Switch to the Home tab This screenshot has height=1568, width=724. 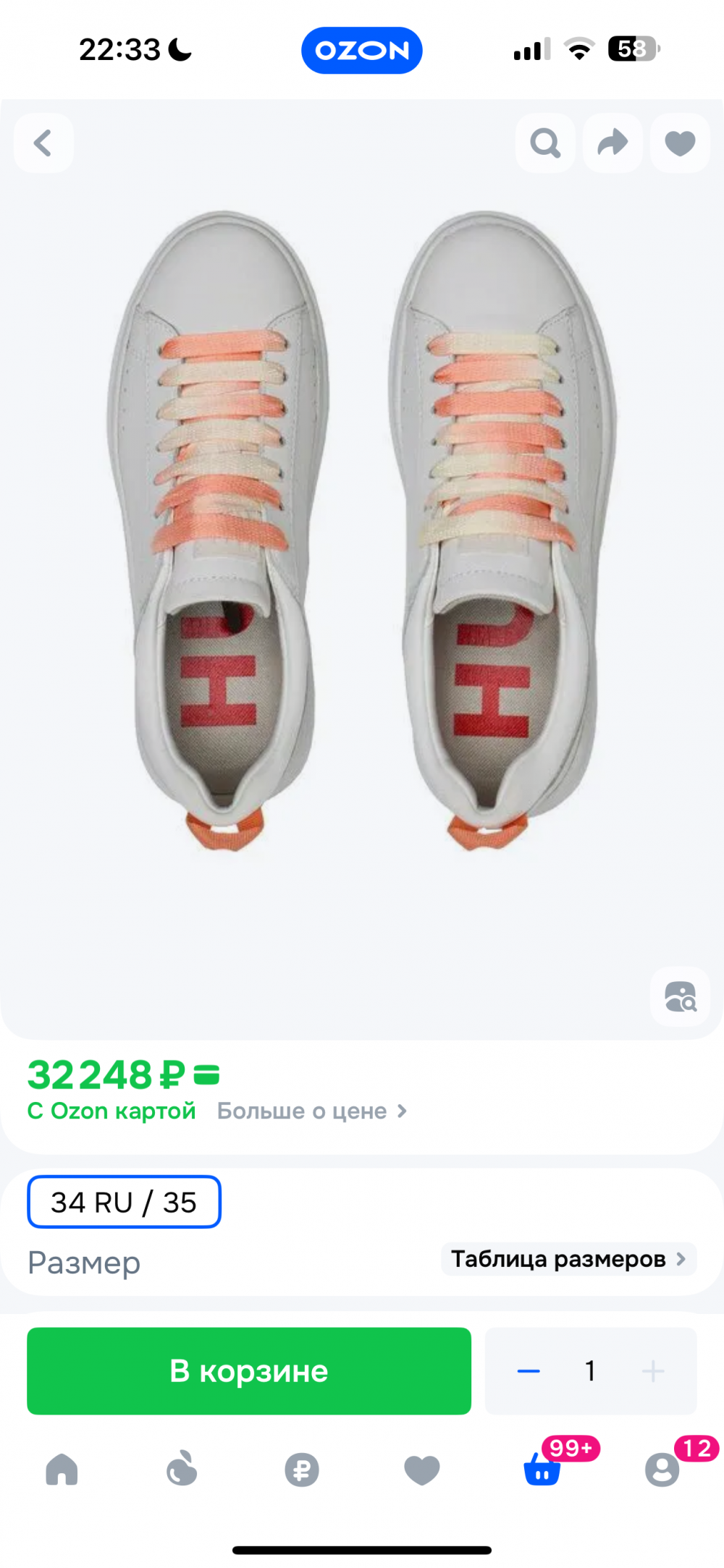click(x=62, y=1470)
